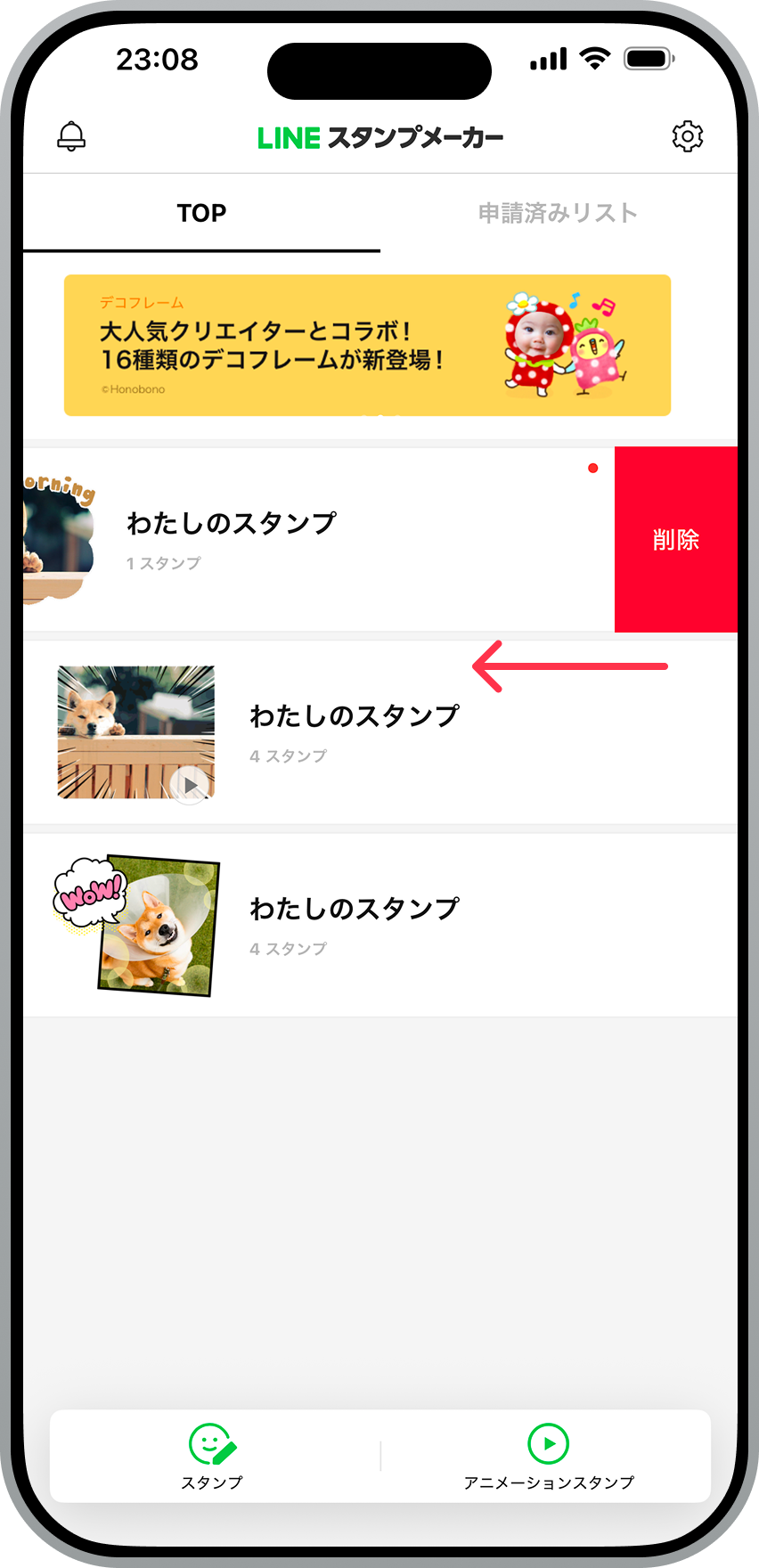
Task: Switch to the 申請済みリスト tab
Action: (x=558, y=214)
